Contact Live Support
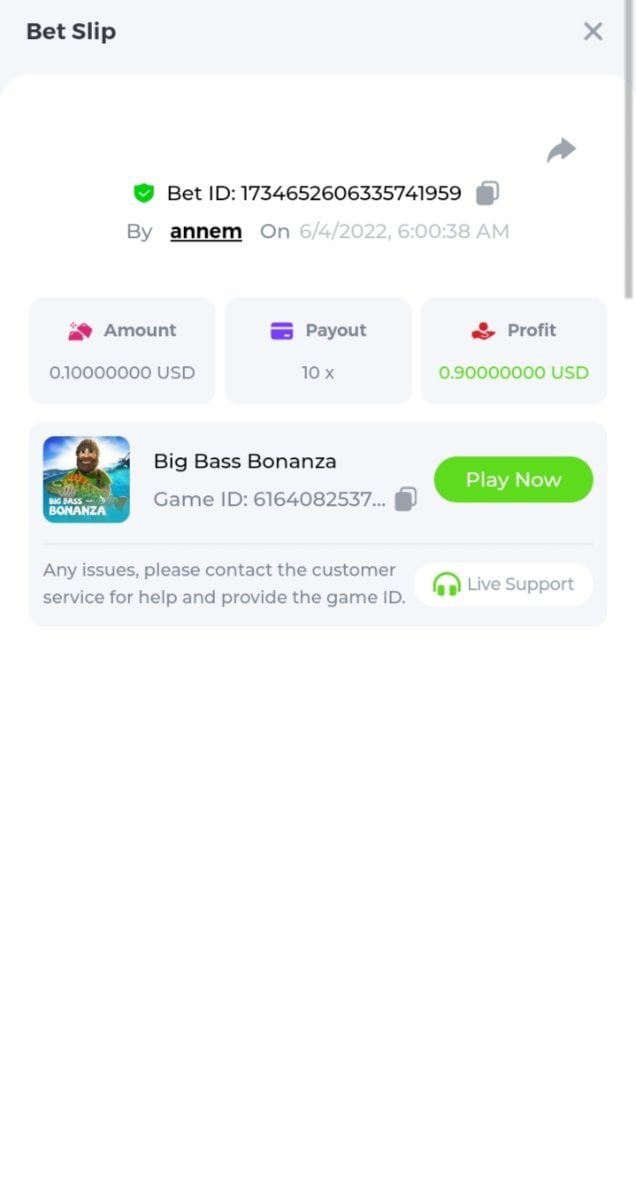 point(504,584)
